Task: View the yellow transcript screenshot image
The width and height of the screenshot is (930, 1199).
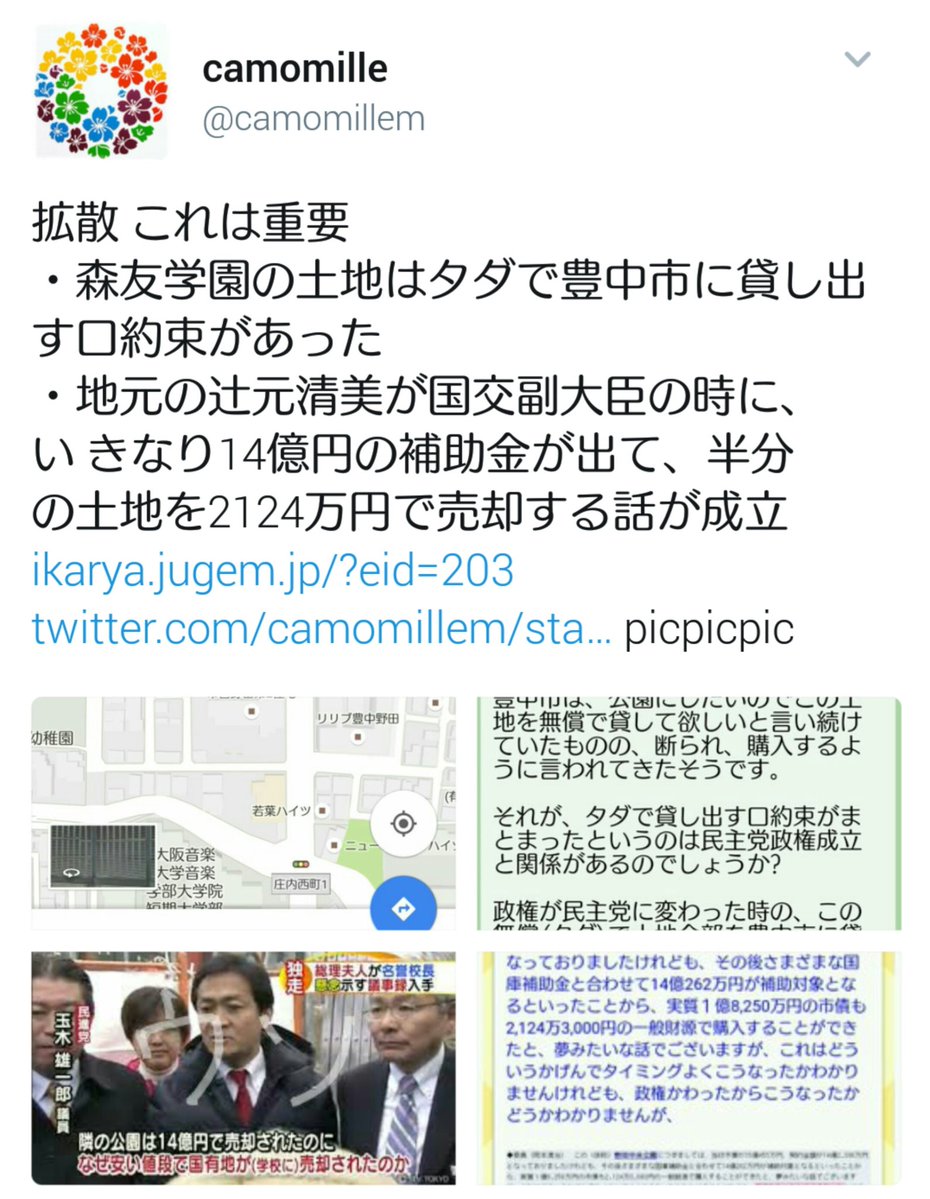Action: click(x=688, y=1067)
